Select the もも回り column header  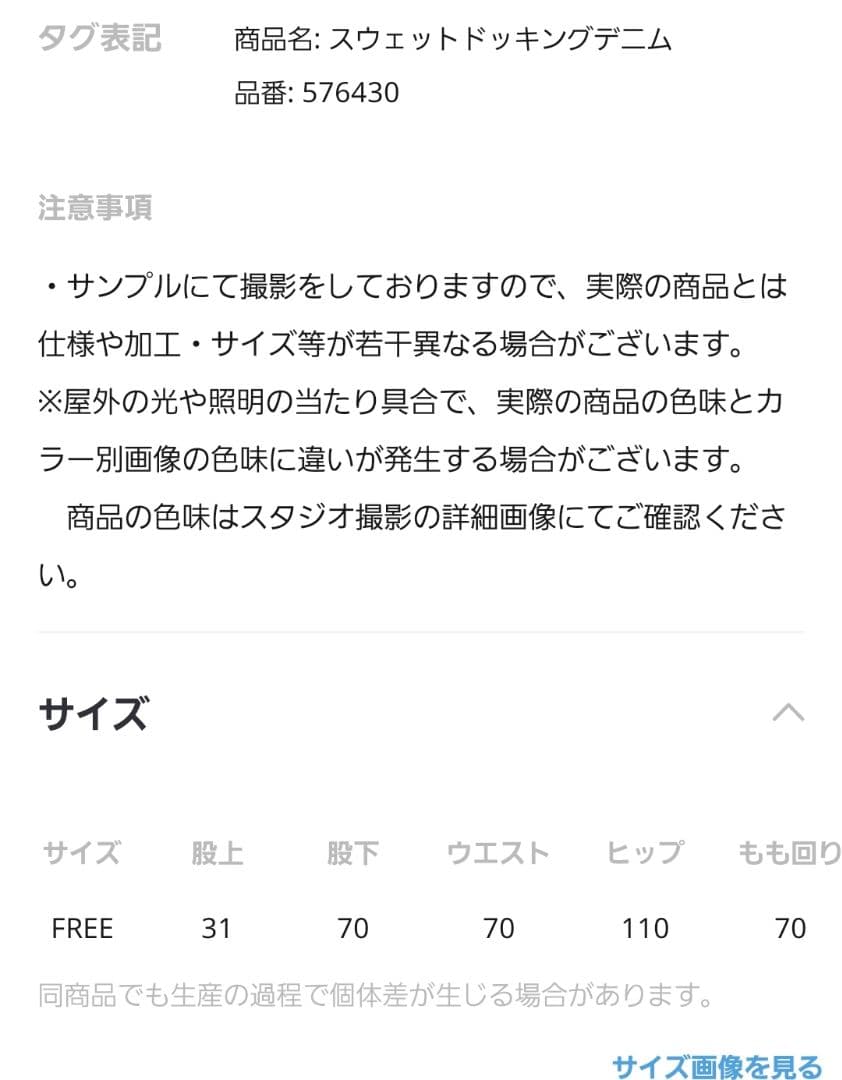784,854
